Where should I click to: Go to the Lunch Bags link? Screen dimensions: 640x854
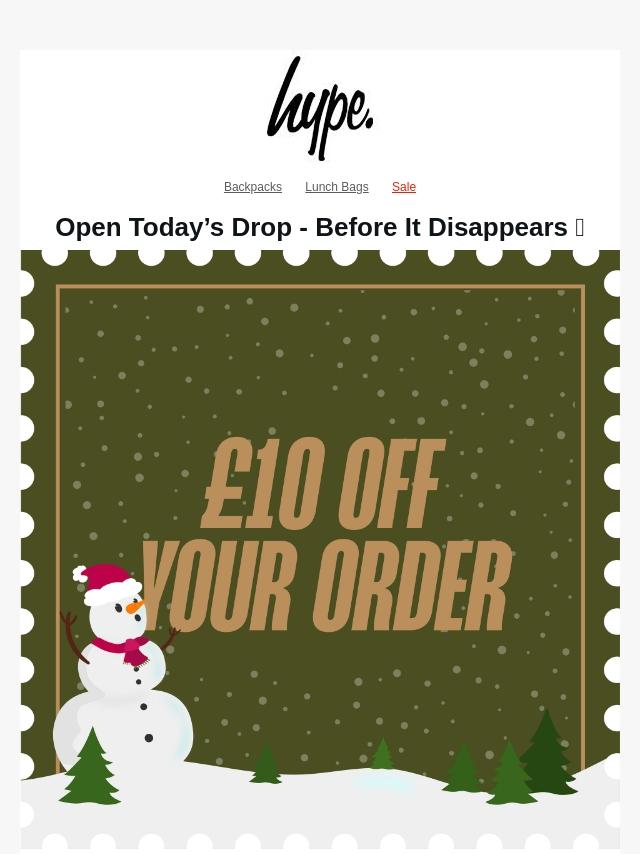pos(336,187)
